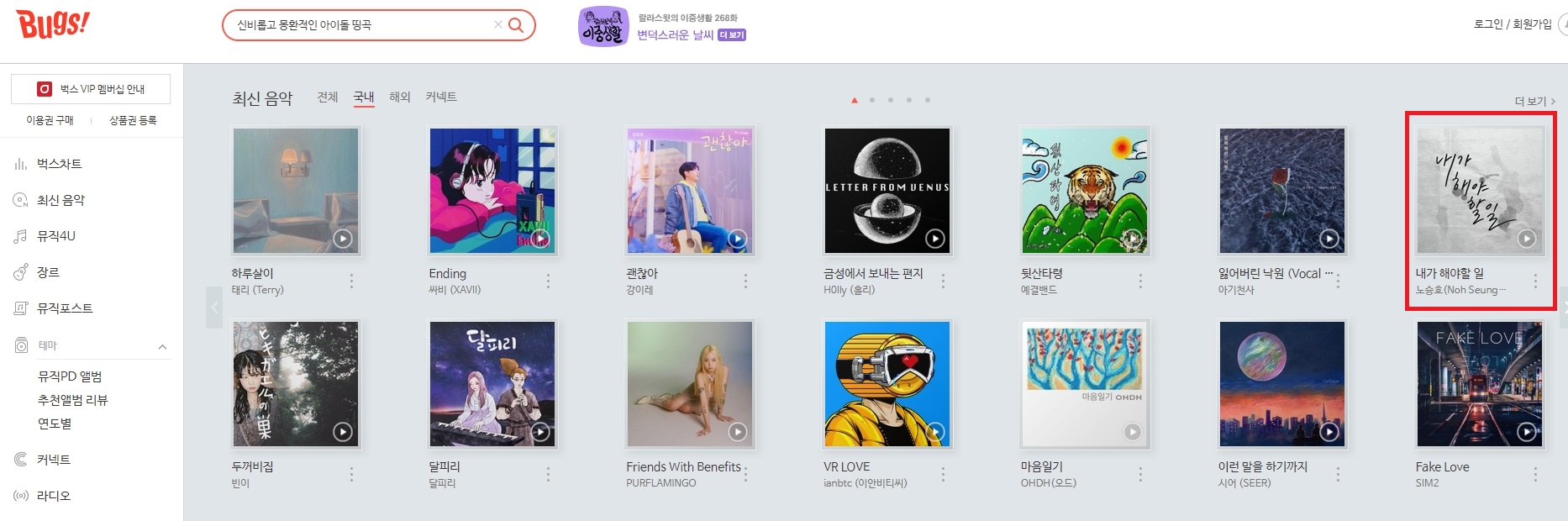Open 장르 in the sidebar
This screenshot has height=521, width=1568.
coord(48,272)
